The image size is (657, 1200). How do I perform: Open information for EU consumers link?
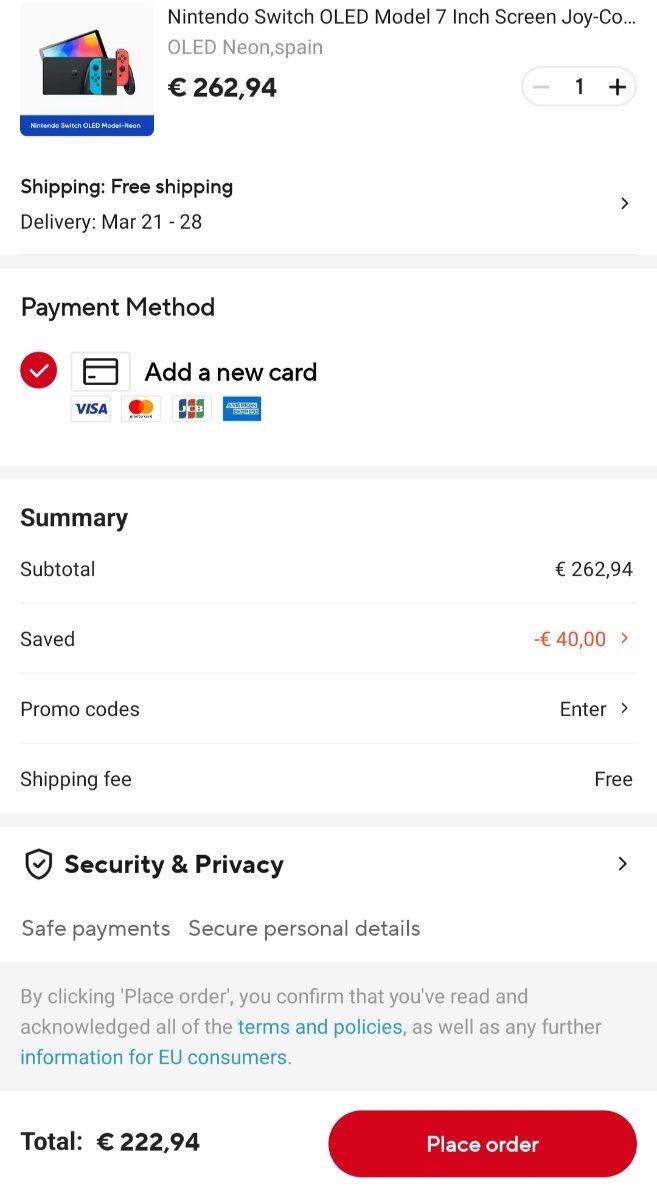pyautogui.click(x=153, y=1057)
